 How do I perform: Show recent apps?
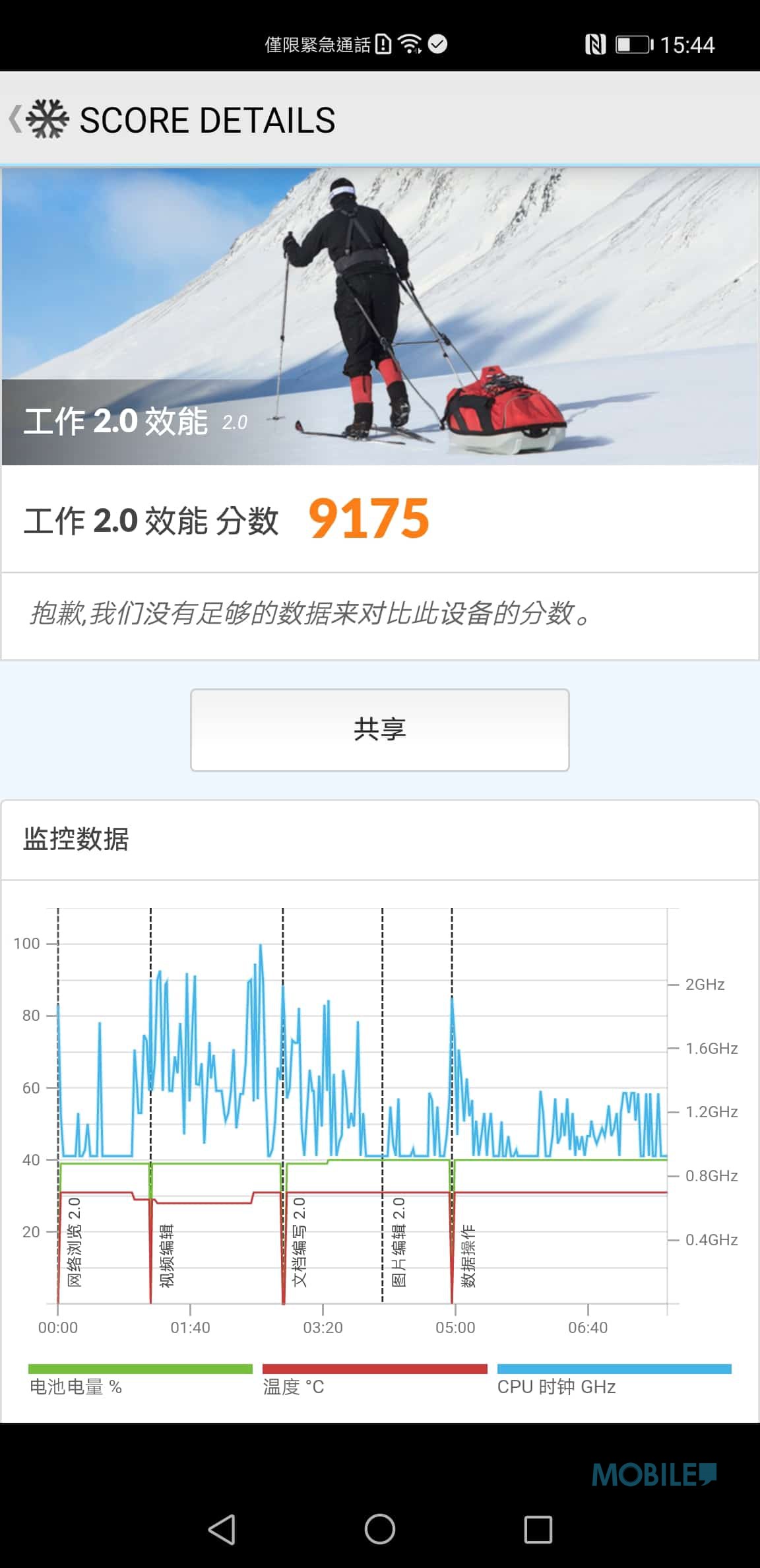[538, 1528]
